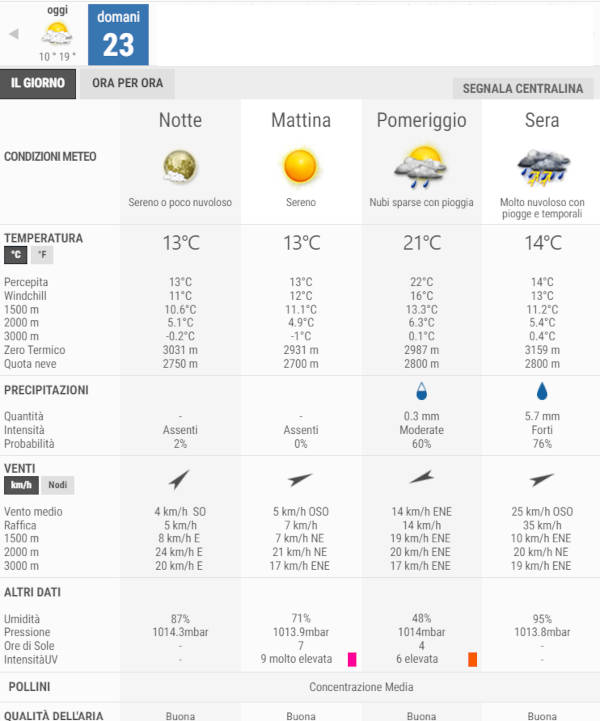Tap 'Segnala centralina' button
This screenshot has height=721, width=600.
522,88
